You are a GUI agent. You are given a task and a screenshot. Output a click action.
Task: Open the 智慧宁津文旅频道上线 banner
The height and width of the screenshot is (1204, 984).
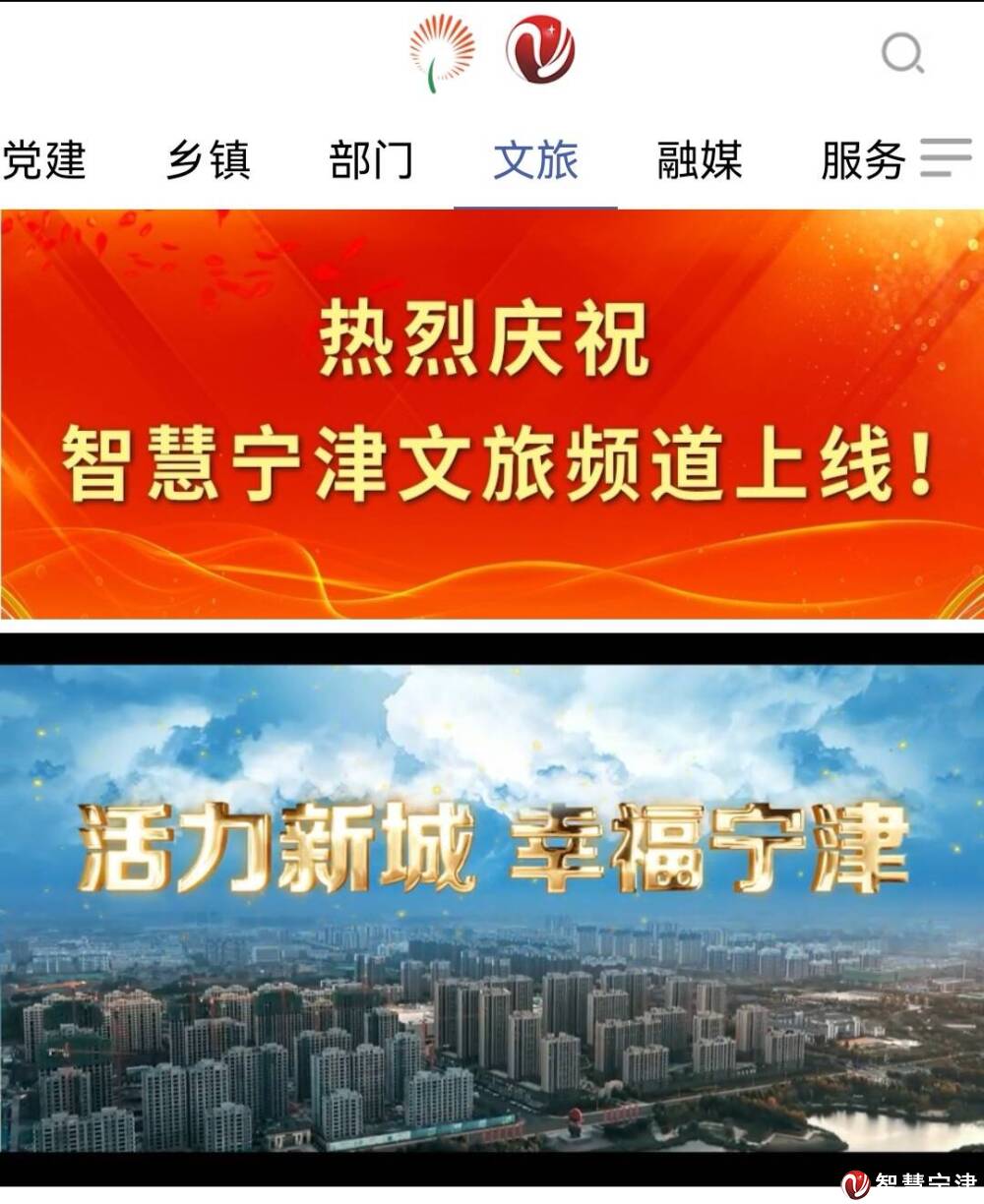pos(492,413)
